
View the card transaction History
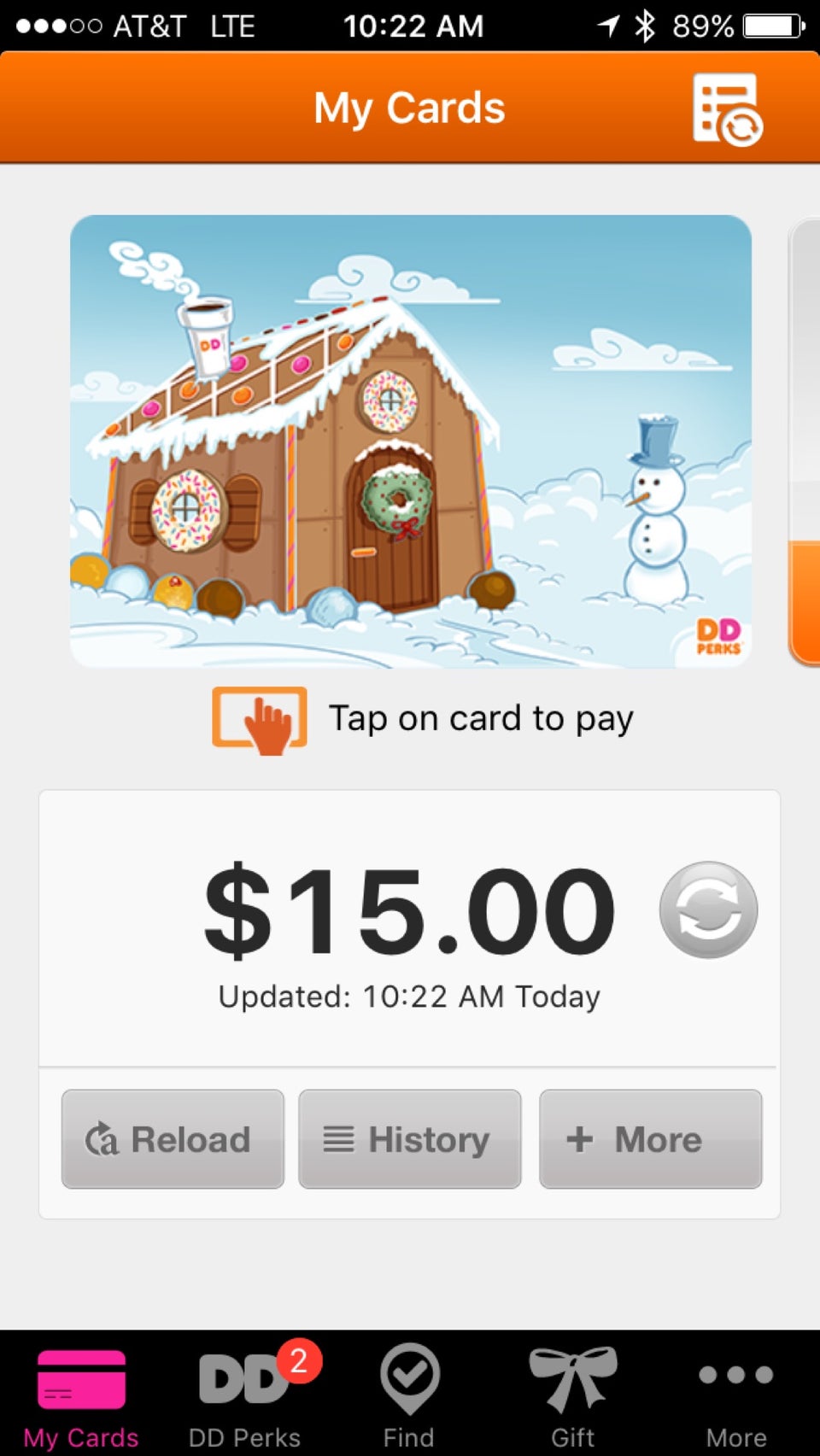click(410, 1139)
